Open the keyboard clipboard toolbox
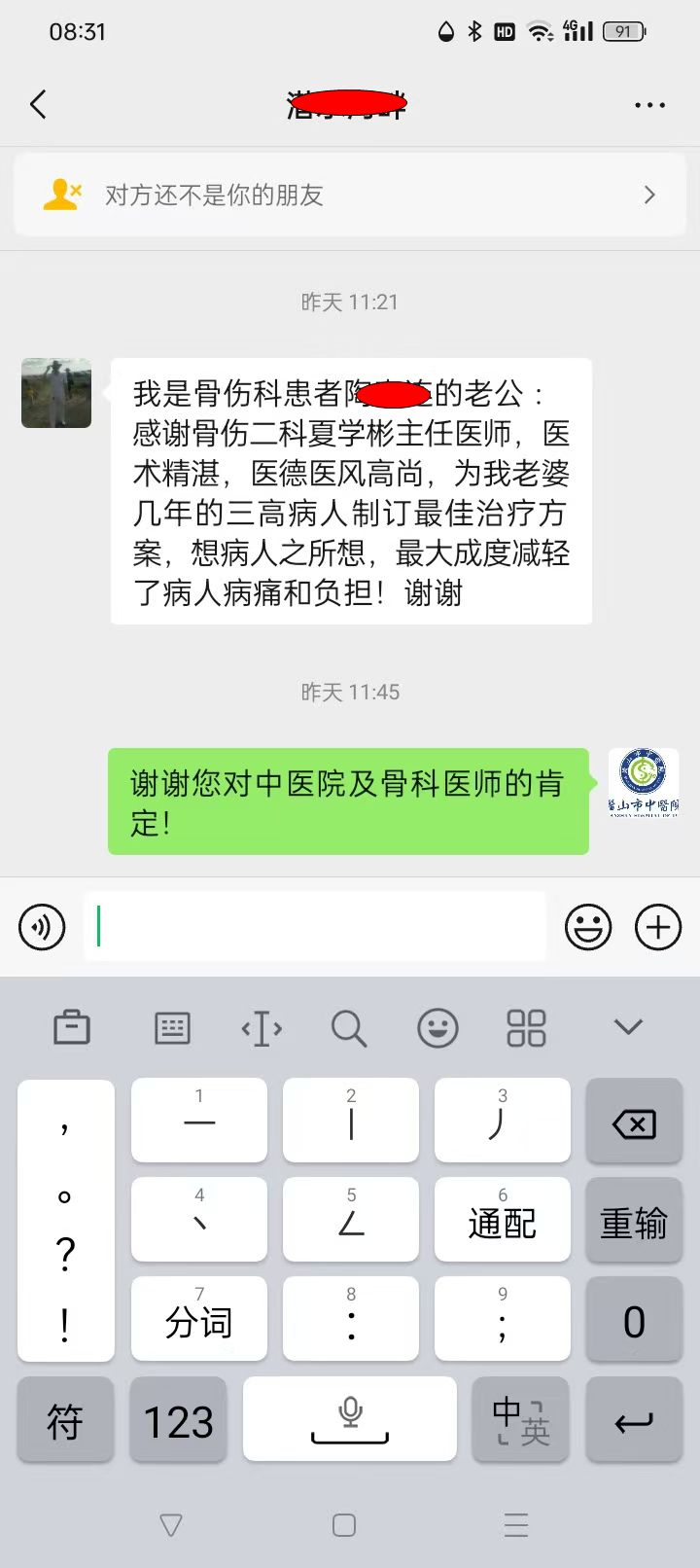 72,1027
